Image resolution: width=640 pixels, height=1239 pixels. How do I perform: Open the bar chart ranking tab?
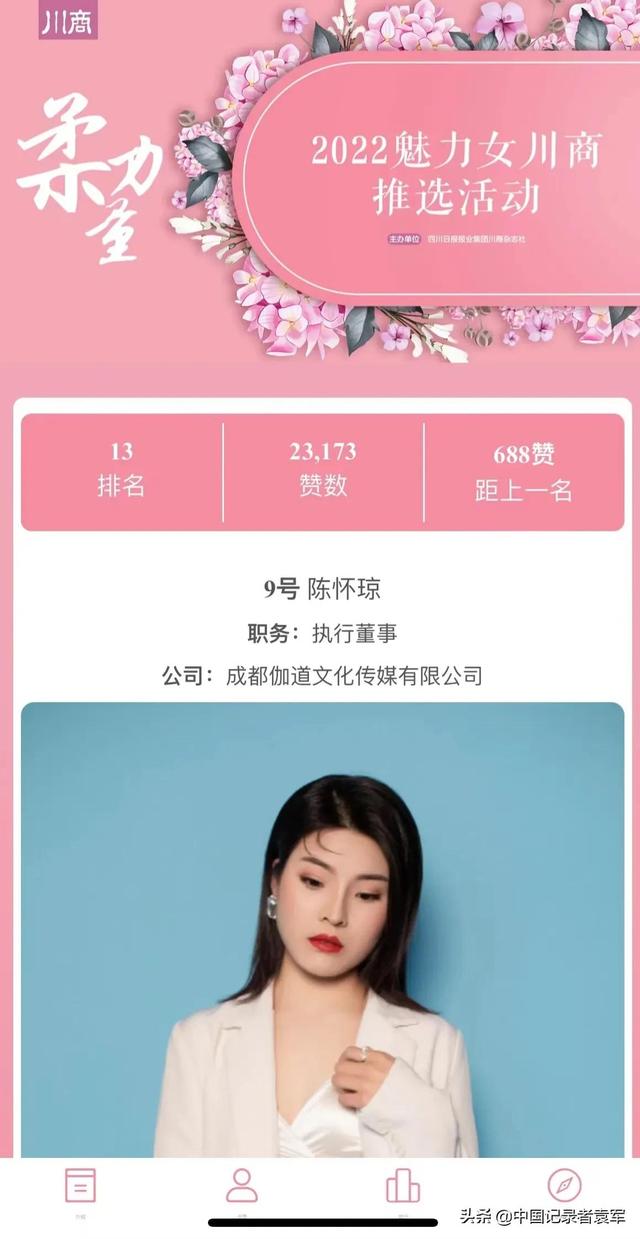(403, 1186)
